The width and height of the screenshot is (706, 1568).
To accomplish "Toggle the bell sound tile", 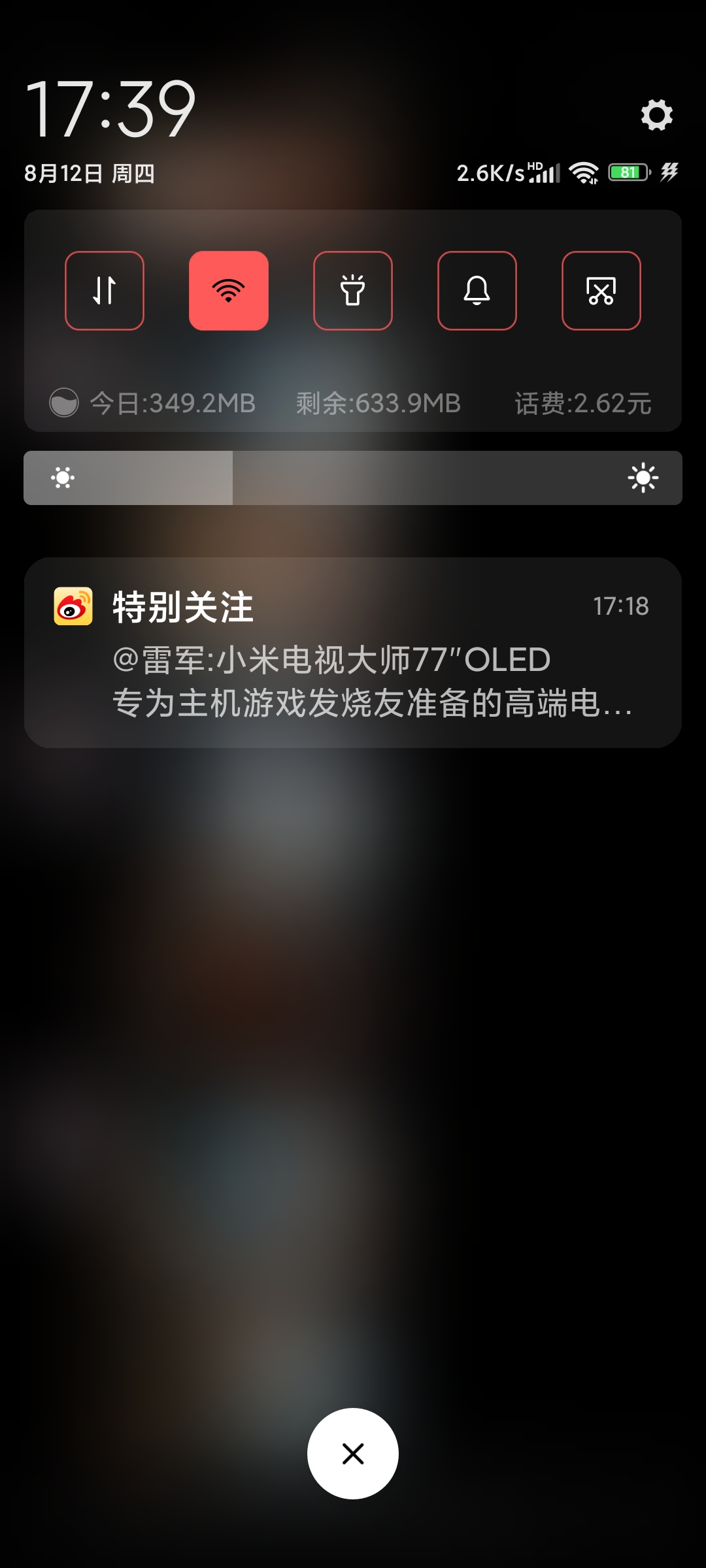I will (x=477, y=291).
